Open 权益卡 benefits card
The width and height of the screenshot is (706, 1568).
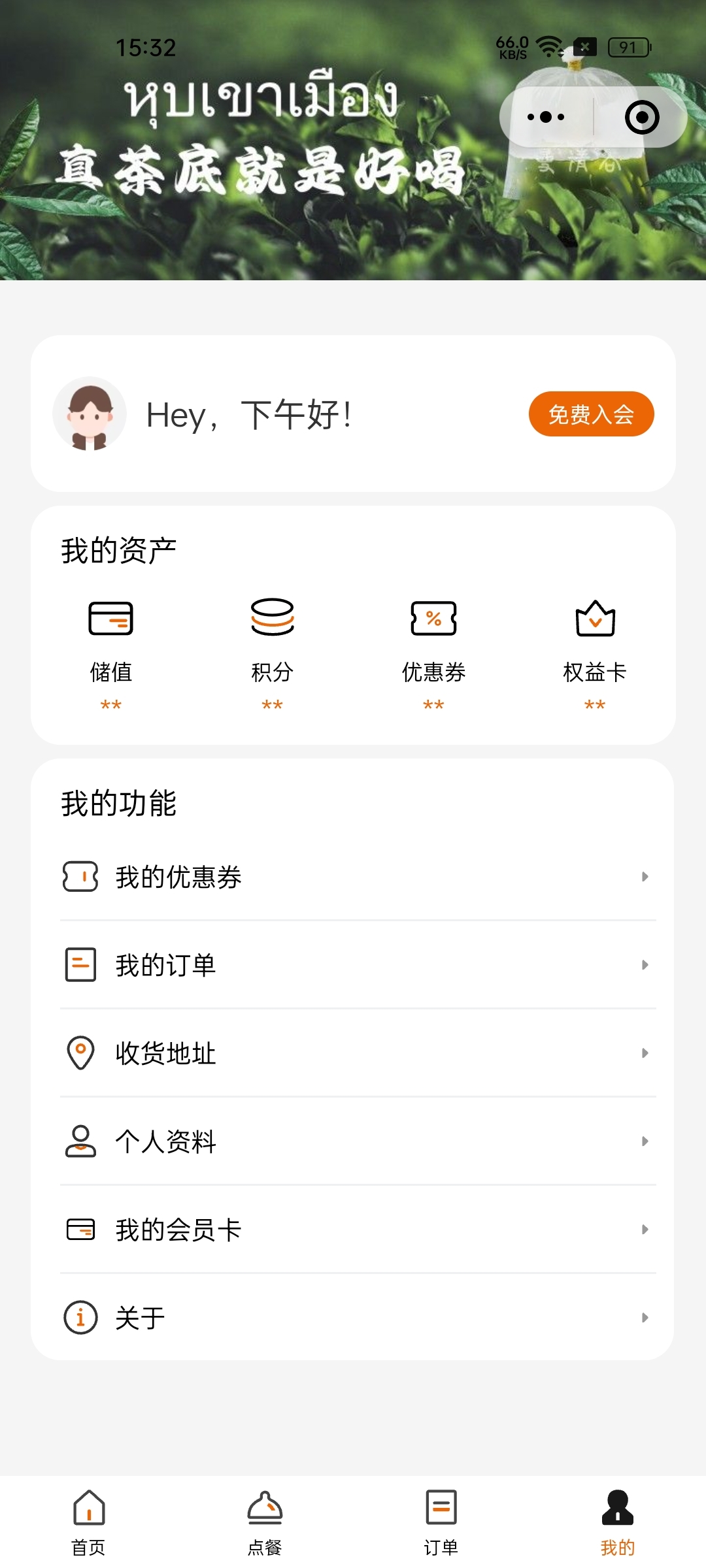click(x=595, y=650)
